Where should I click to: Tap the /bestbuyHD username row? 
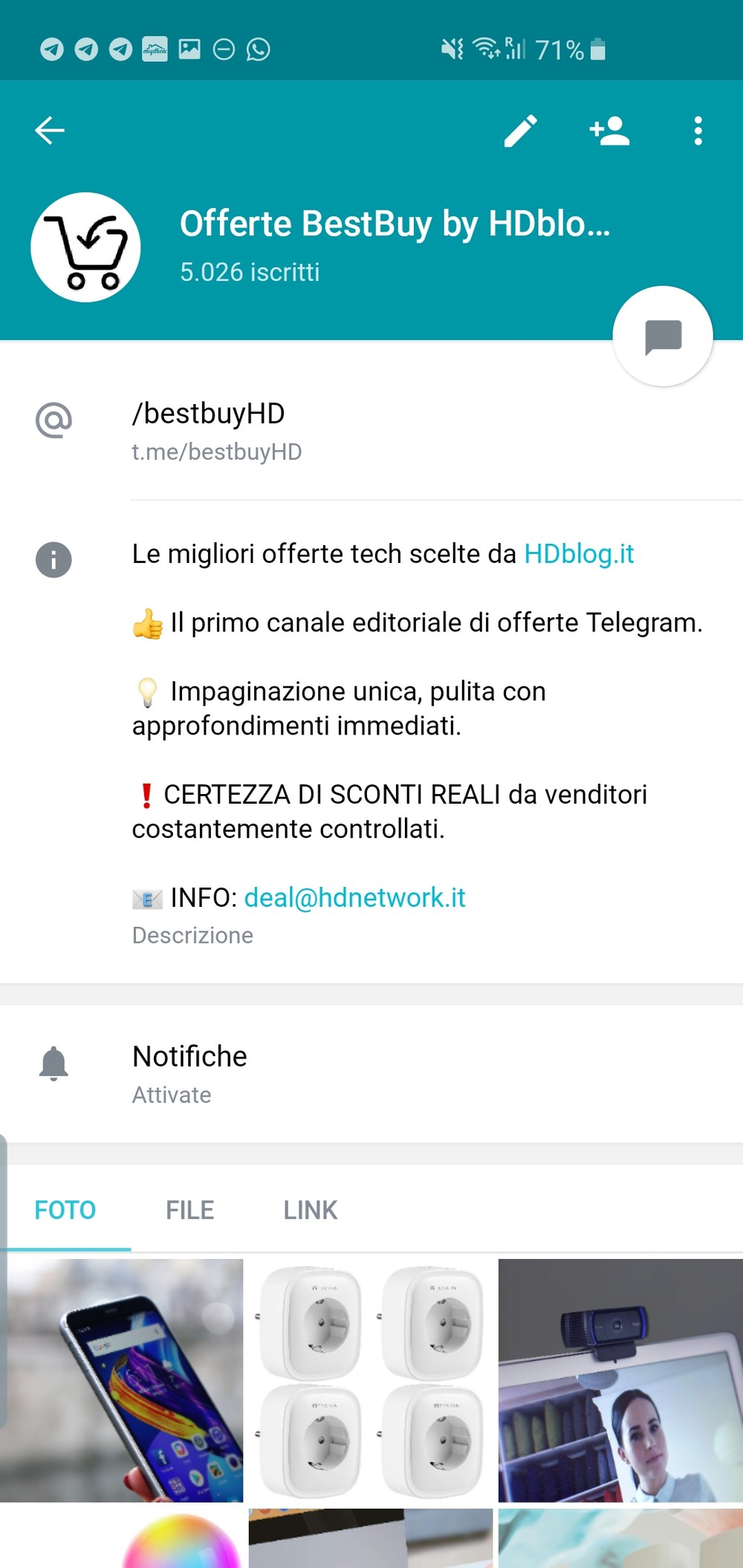[x=371, y=431]
